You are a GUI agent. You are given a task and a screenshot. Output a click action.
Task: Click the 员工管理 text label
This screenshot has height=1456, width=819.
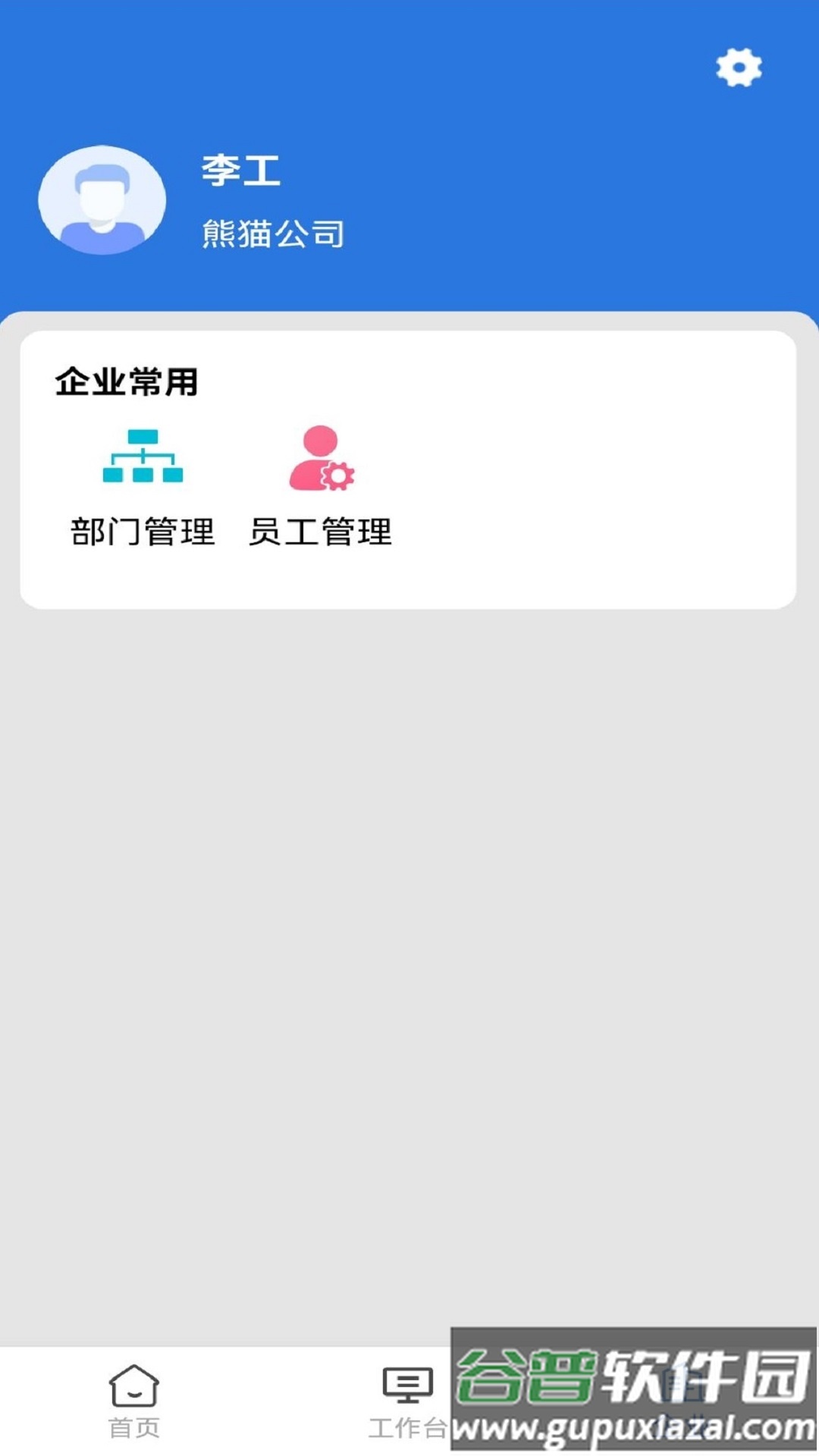[322, 531]
